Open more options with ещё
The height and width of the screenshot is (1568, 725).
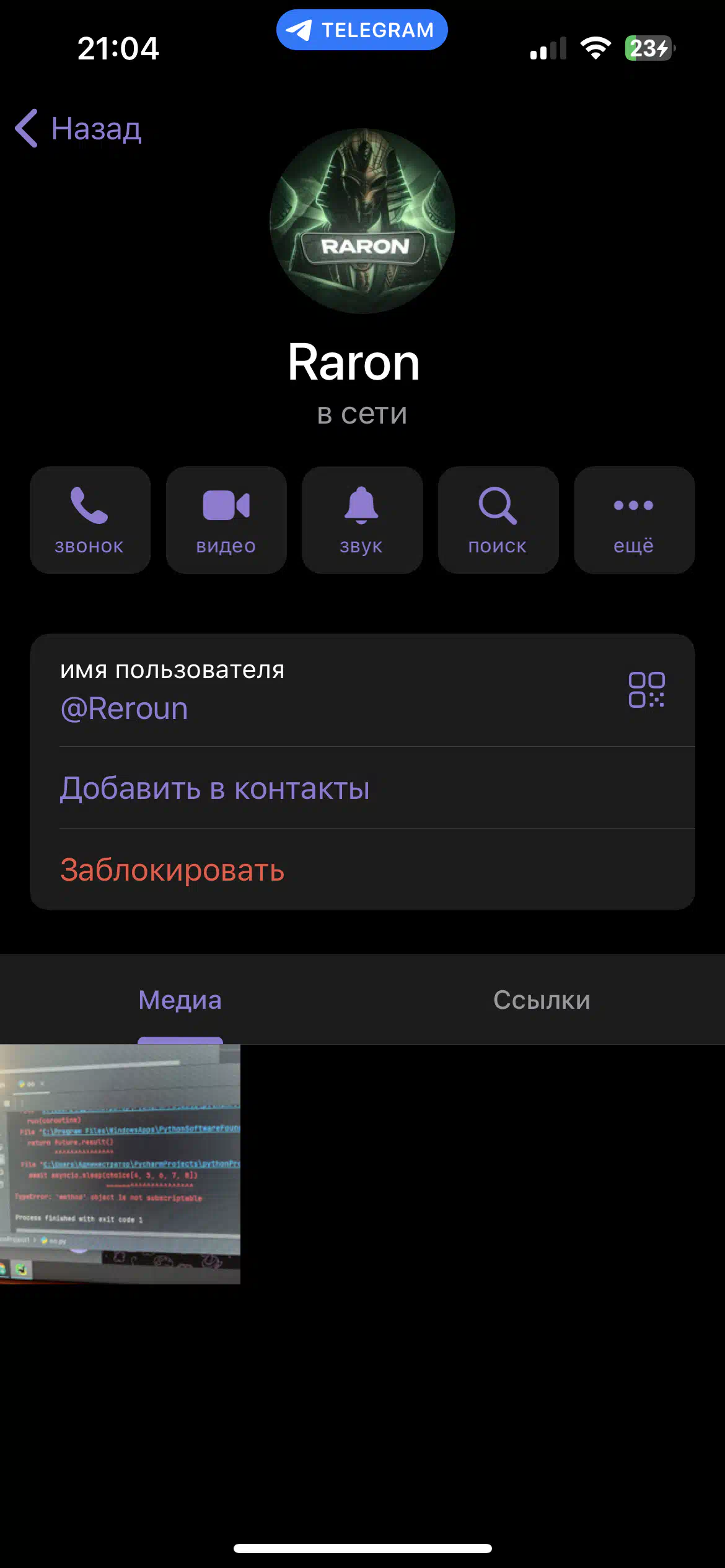click(635, 520)
